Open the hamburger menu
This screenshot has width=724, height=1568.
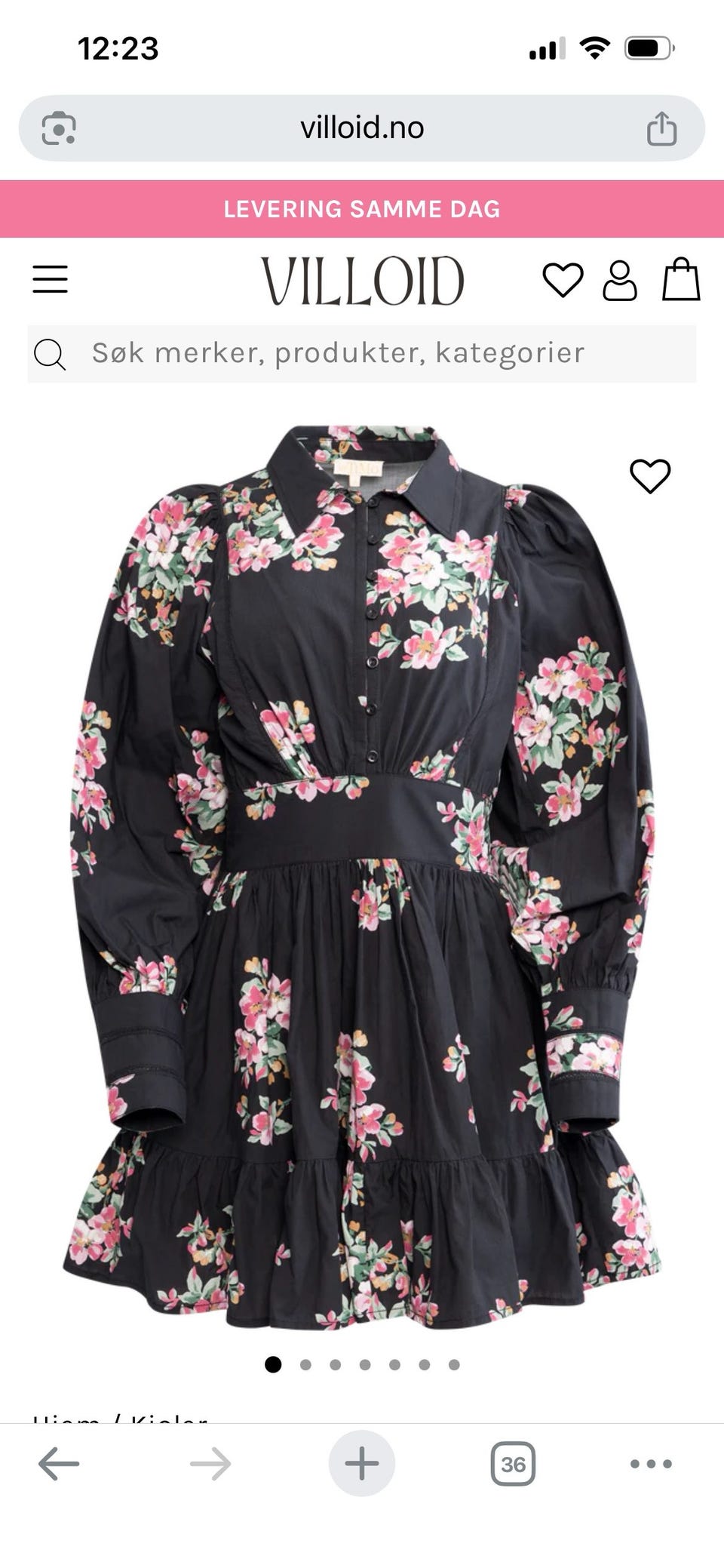pos(50,279)
